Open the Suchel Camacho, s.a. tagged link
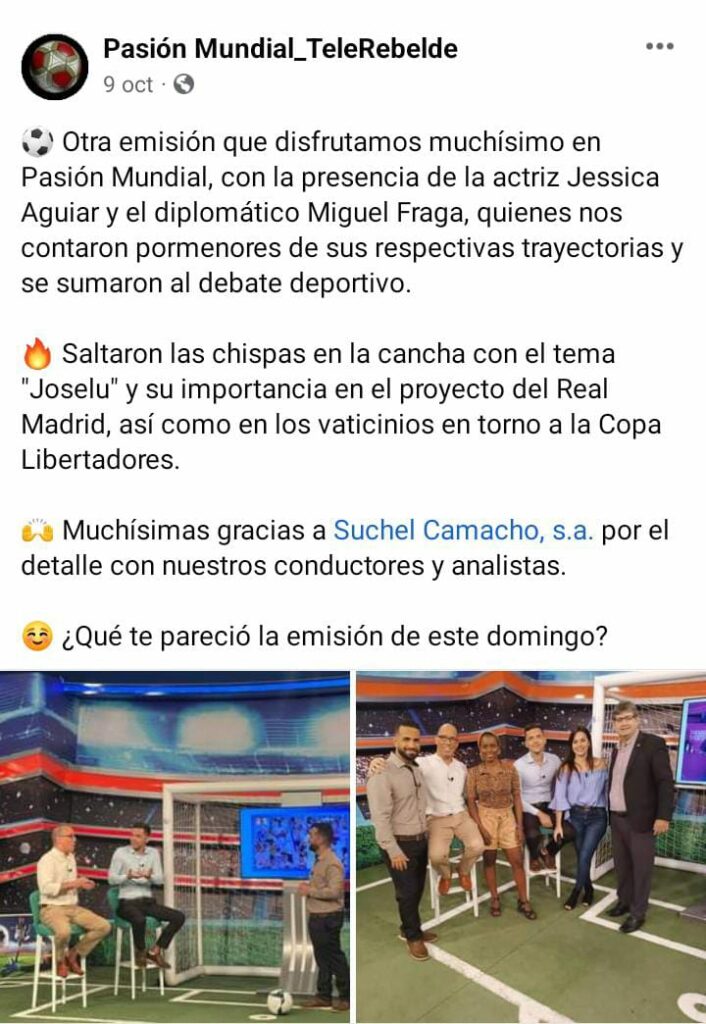Screen dimensions: 706x1024 463,531
